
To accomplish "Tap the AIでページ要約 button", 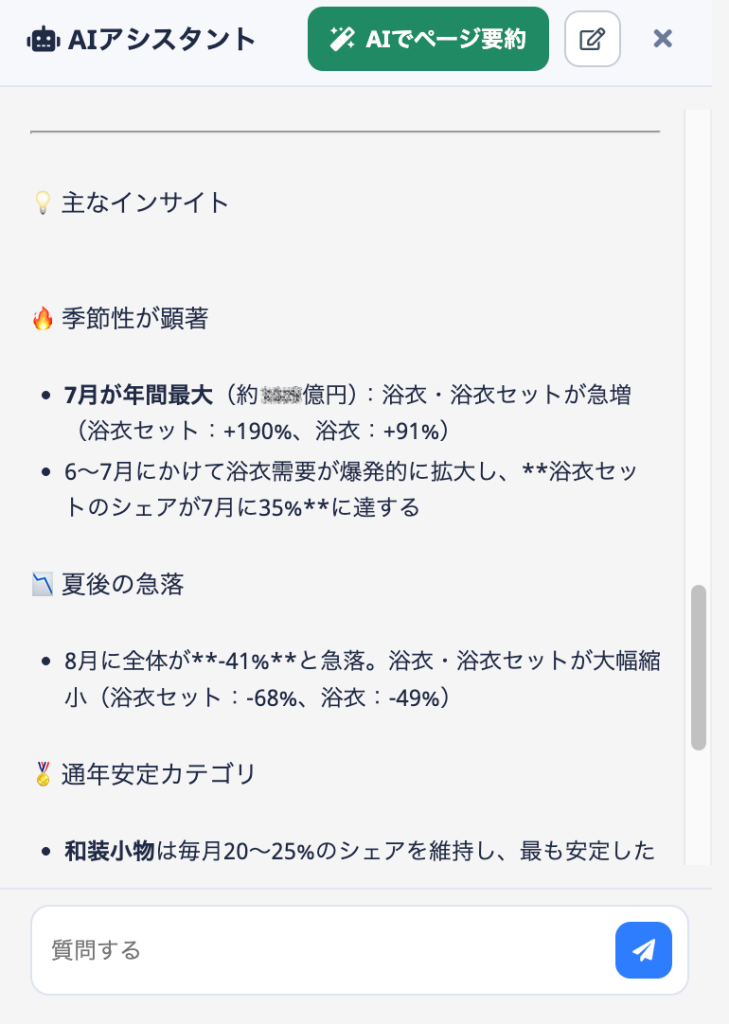I will coord(428,39).
